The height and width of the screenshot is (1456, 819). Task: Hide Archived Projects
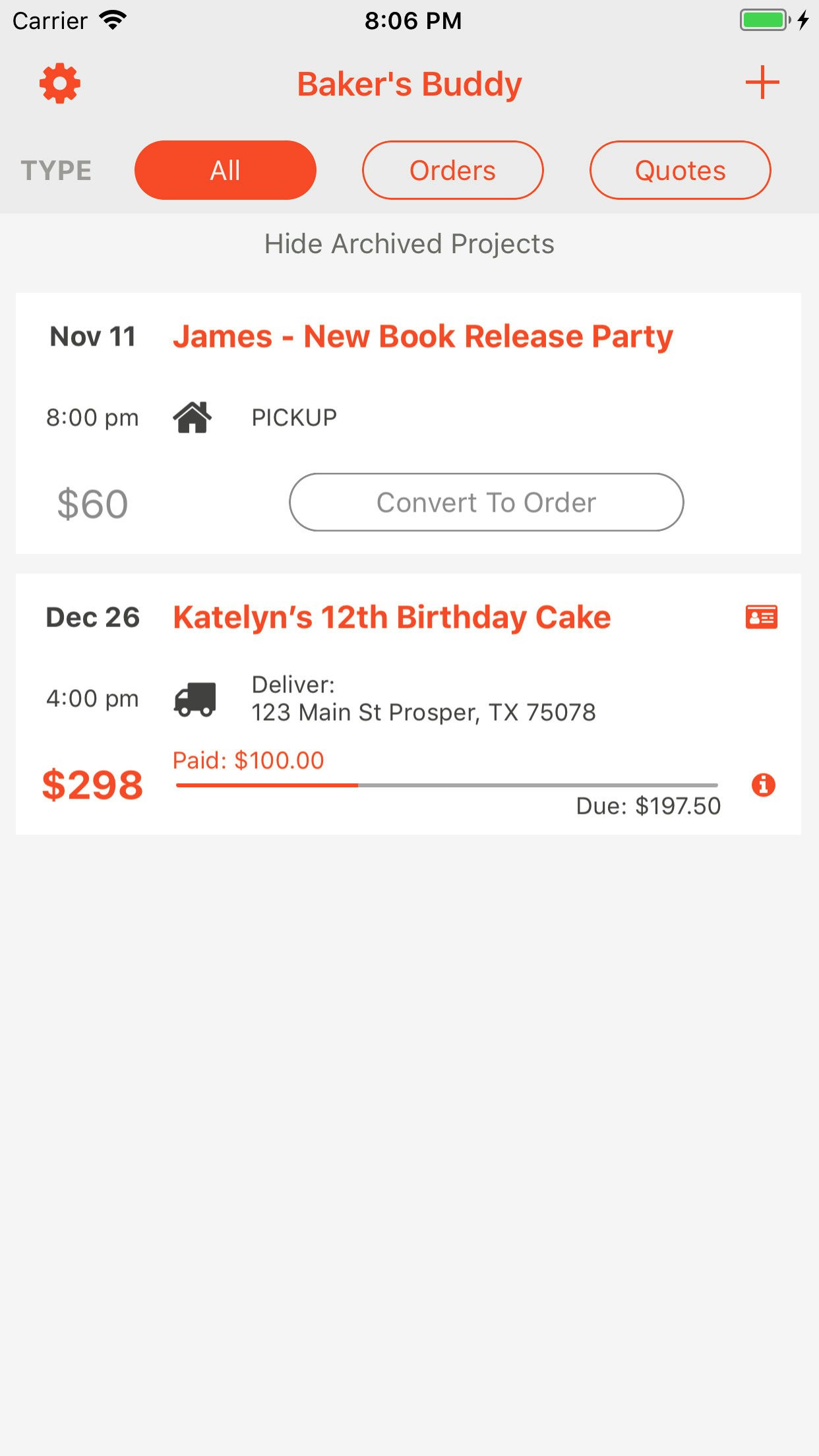point(409,243)
